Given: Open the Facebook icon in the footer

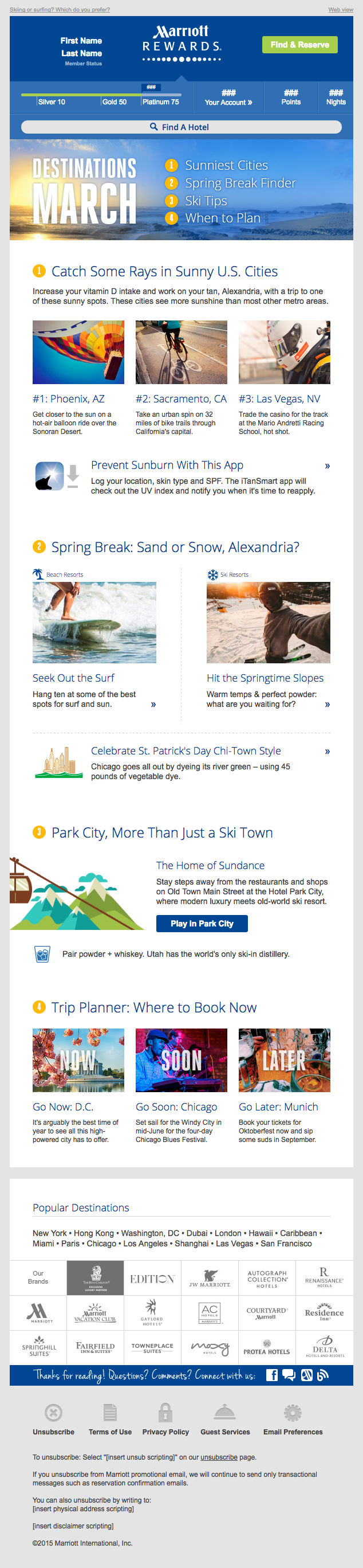Looking at the screenshot, I should coord(272,1375).
